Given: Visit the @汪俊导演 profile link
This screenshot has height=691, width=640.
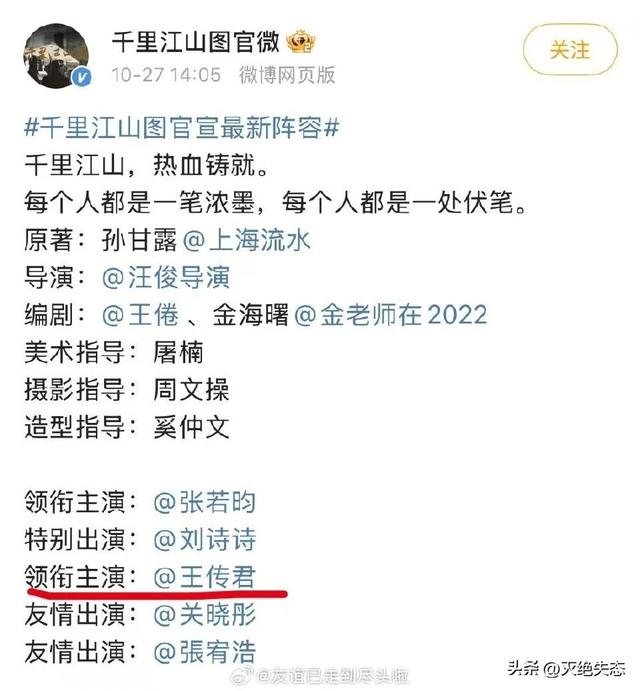Looking at the screenshot, I should [x=166, y=277].
